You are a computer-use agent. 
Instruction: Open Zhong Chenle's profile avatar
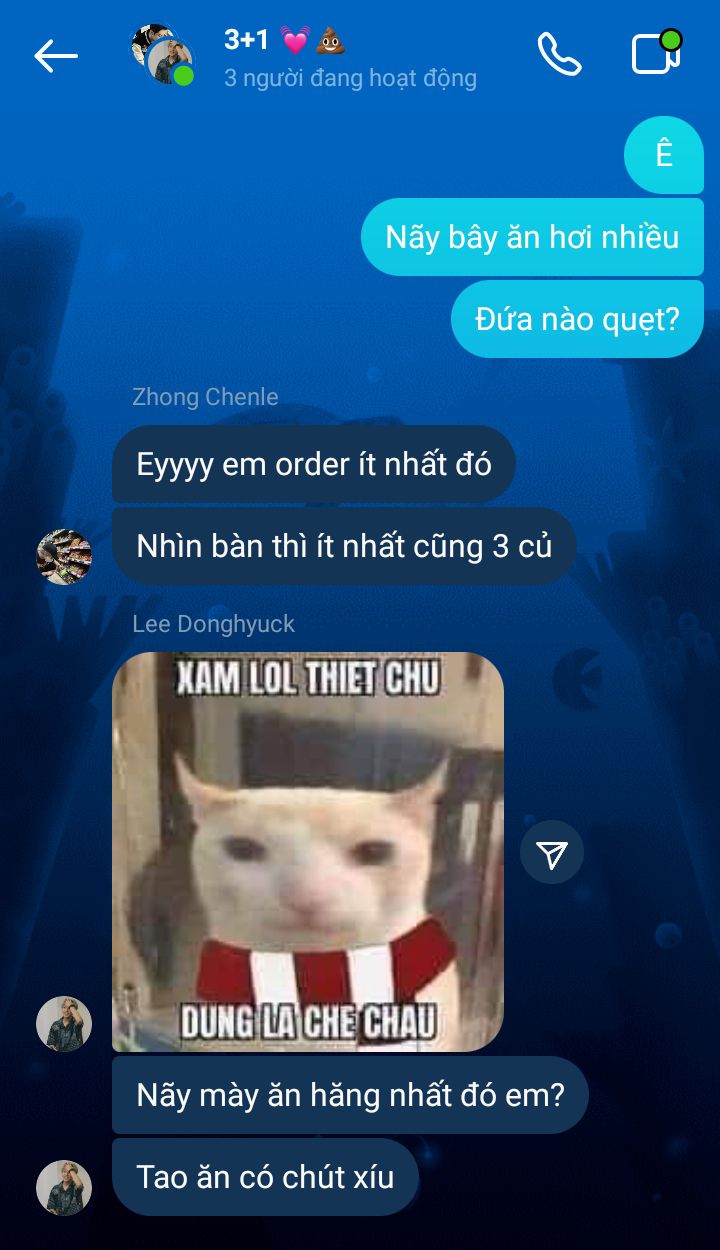coord(64,557)
